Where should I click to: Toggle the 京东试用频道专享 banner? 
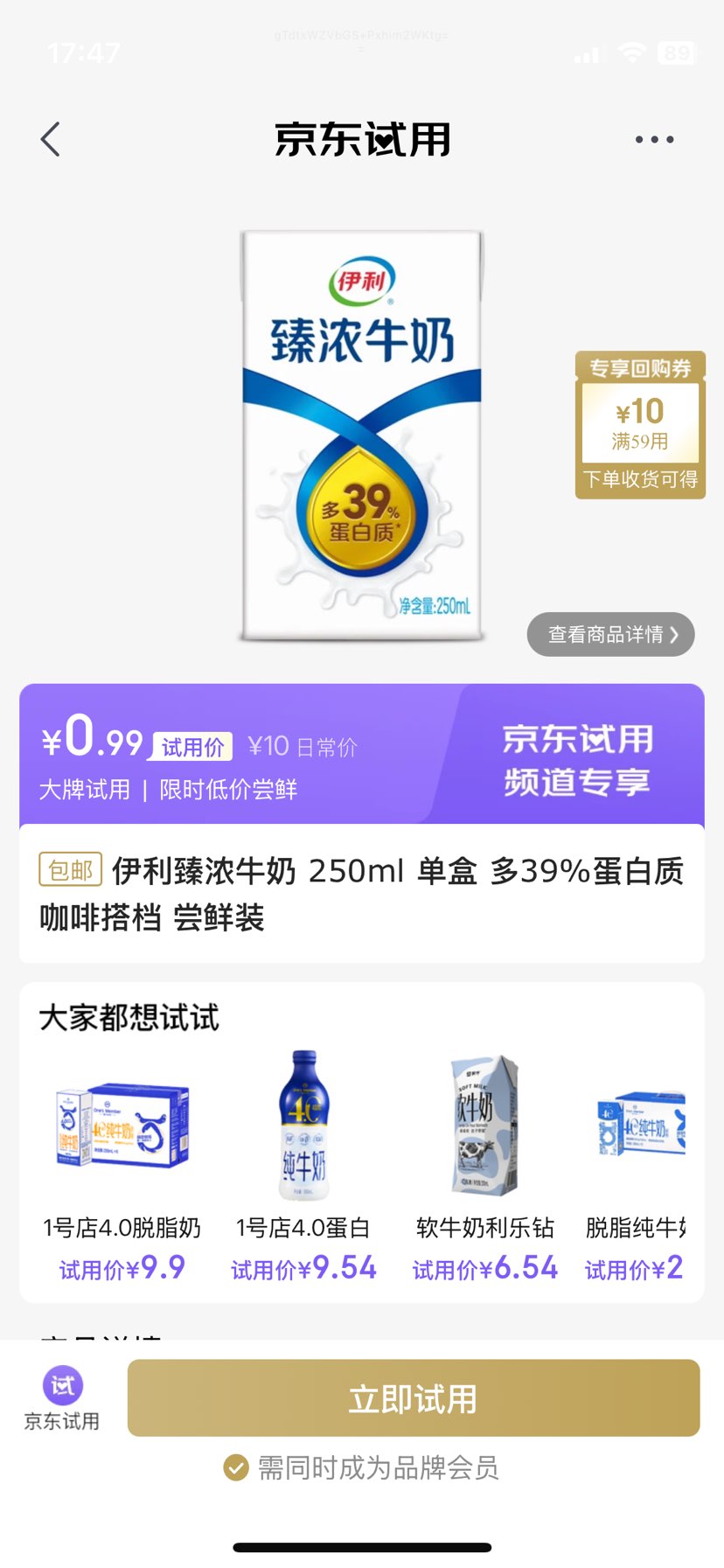[579, 758]
